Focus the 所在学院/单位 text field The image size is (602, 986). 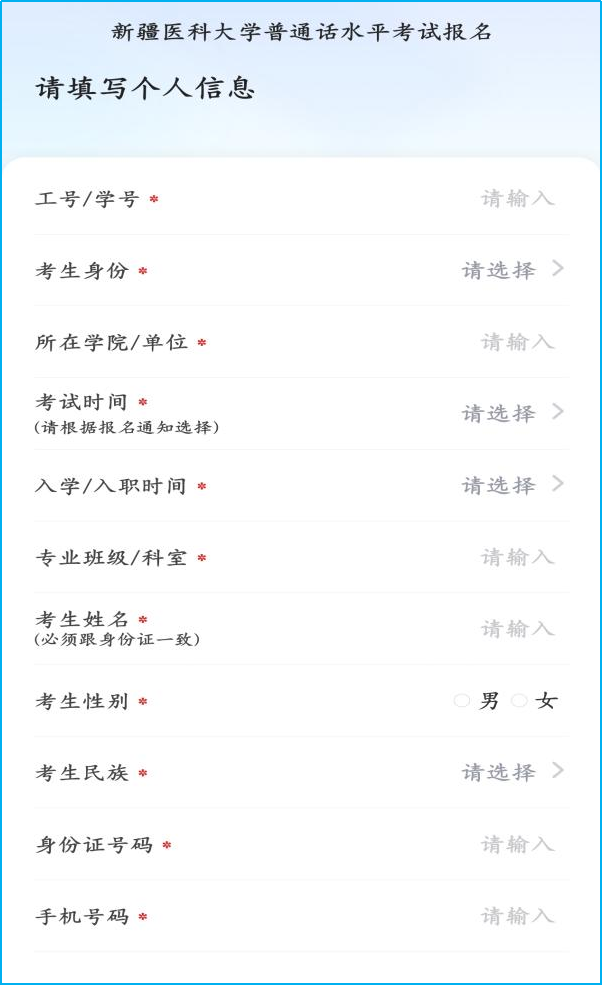tap(517, 342)
